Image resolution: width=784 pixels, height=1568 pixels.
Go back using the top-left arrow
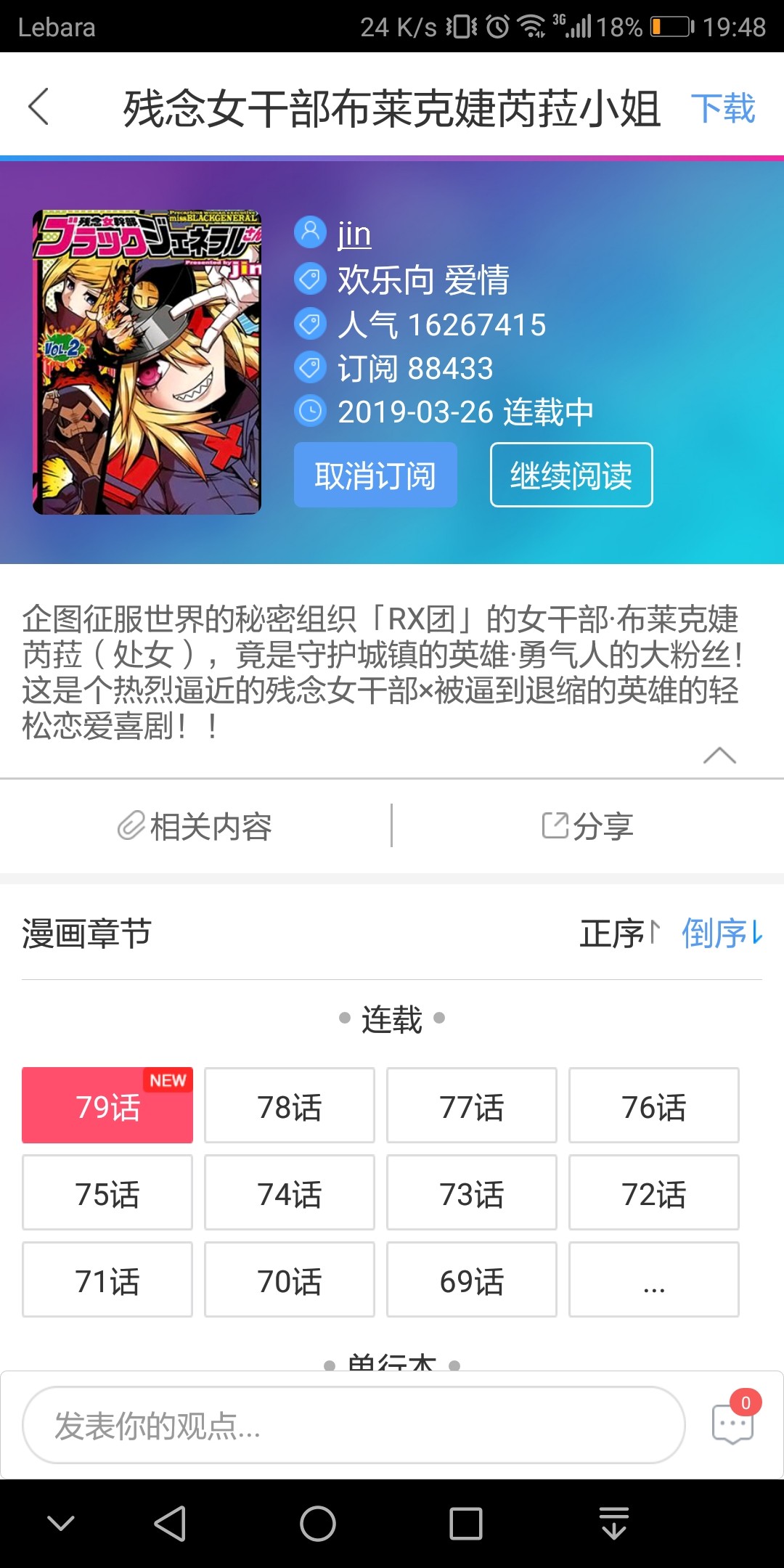39,107
